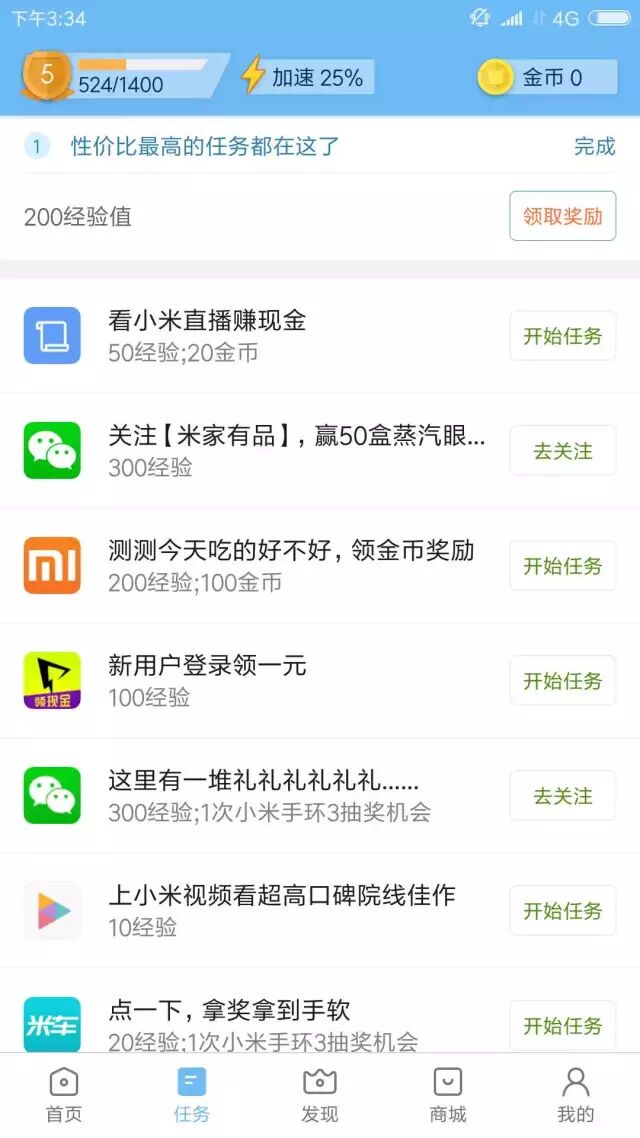Tap 去关注 for 这里有一堆礼礼礼
Image resolution: width=640 pixels, height=1138 pixels.
pyautogui.click(x=562, y=796)
